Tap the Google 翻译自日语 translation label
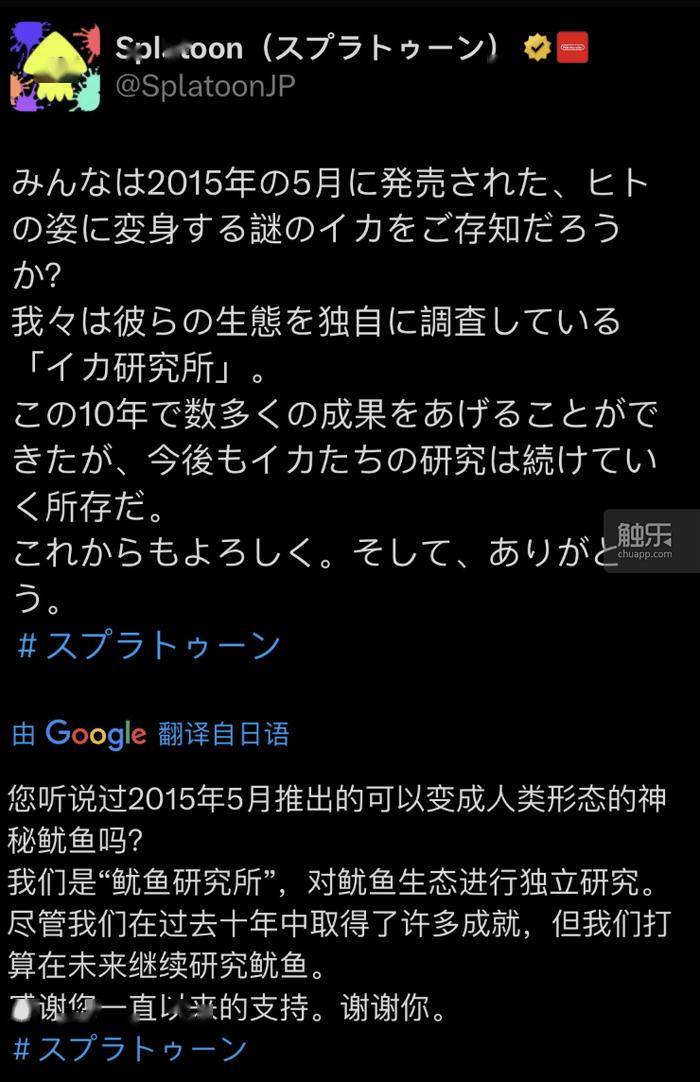Screen dimensions: 700x1082 pyautogui.click(x=150, y=735)
